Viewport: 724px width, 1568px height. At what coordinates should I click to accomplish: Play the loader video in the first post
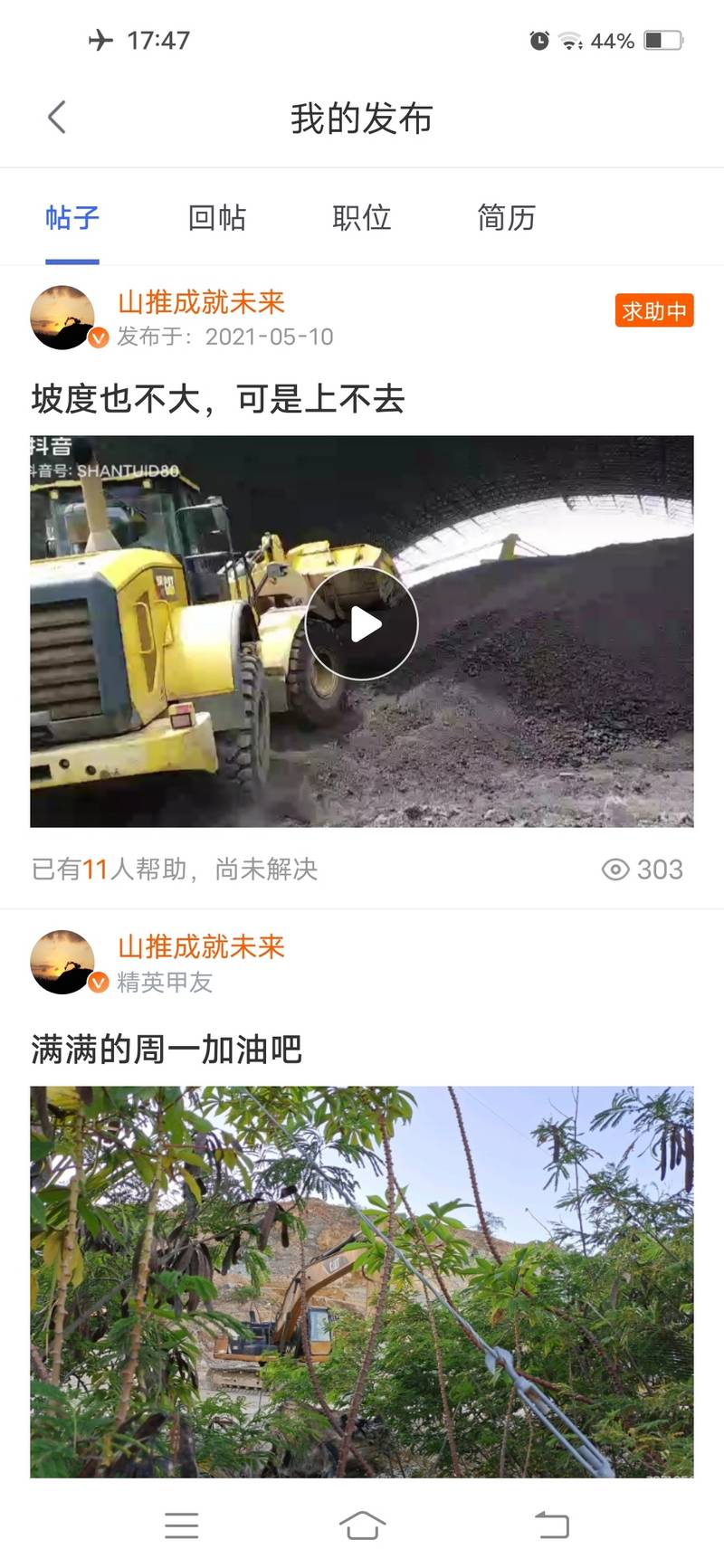362,624
